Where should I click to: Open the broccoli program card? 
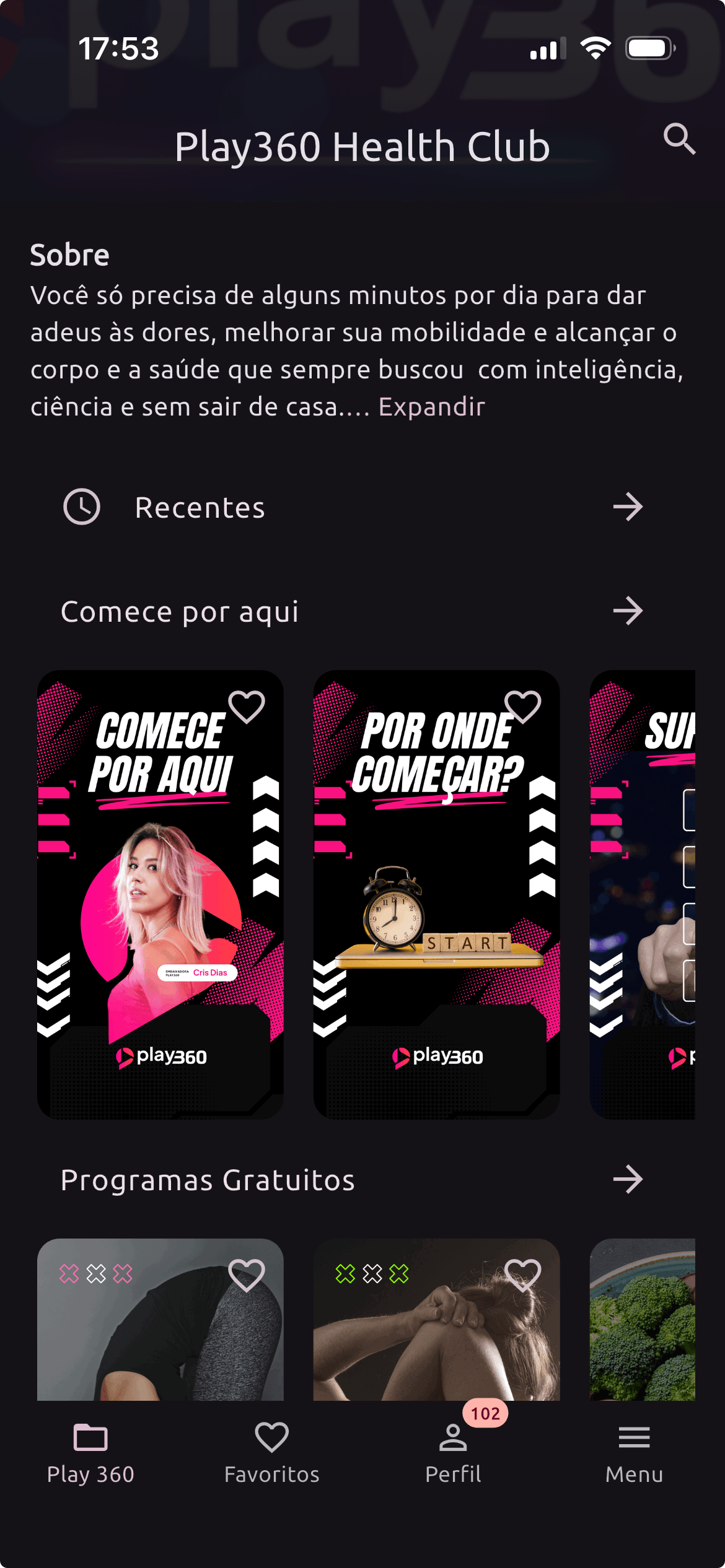coord(643,1319)
